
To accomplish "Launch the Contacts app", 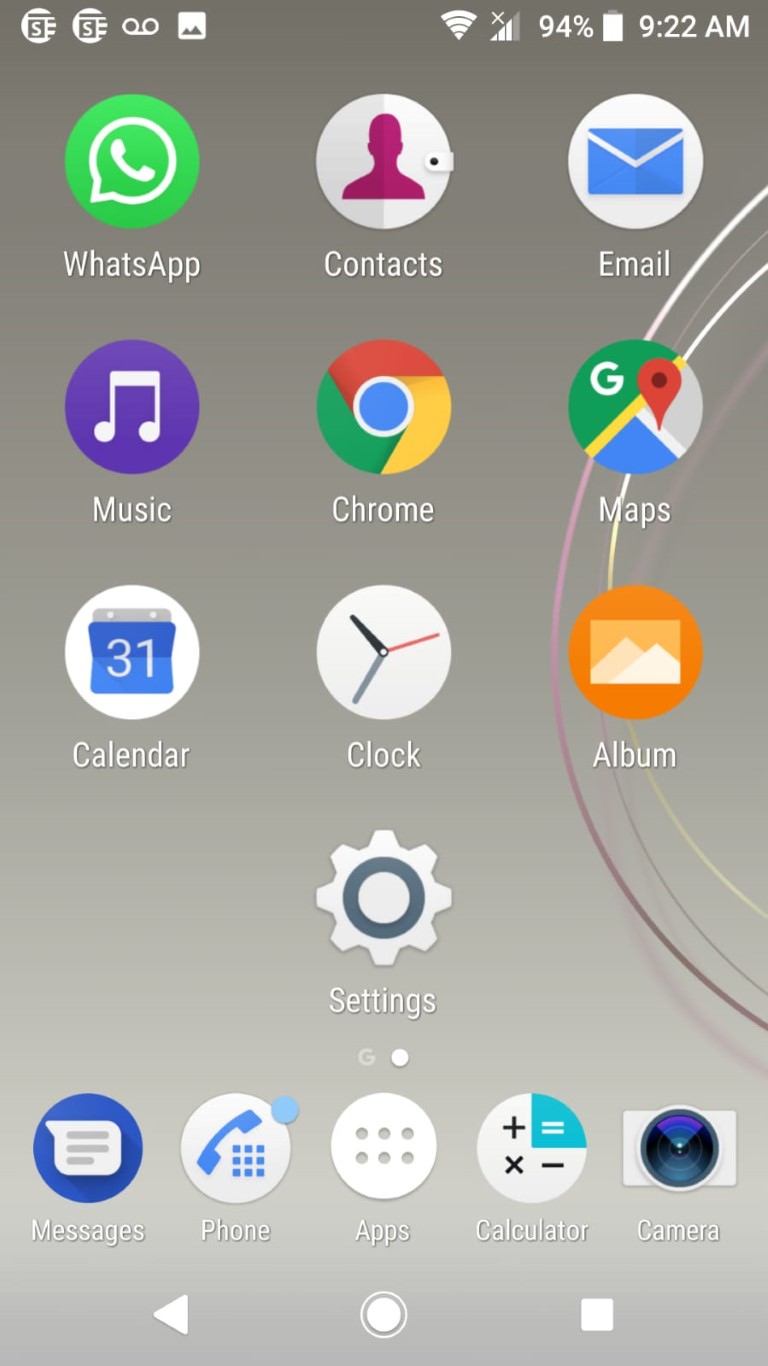I will point(383,161).
